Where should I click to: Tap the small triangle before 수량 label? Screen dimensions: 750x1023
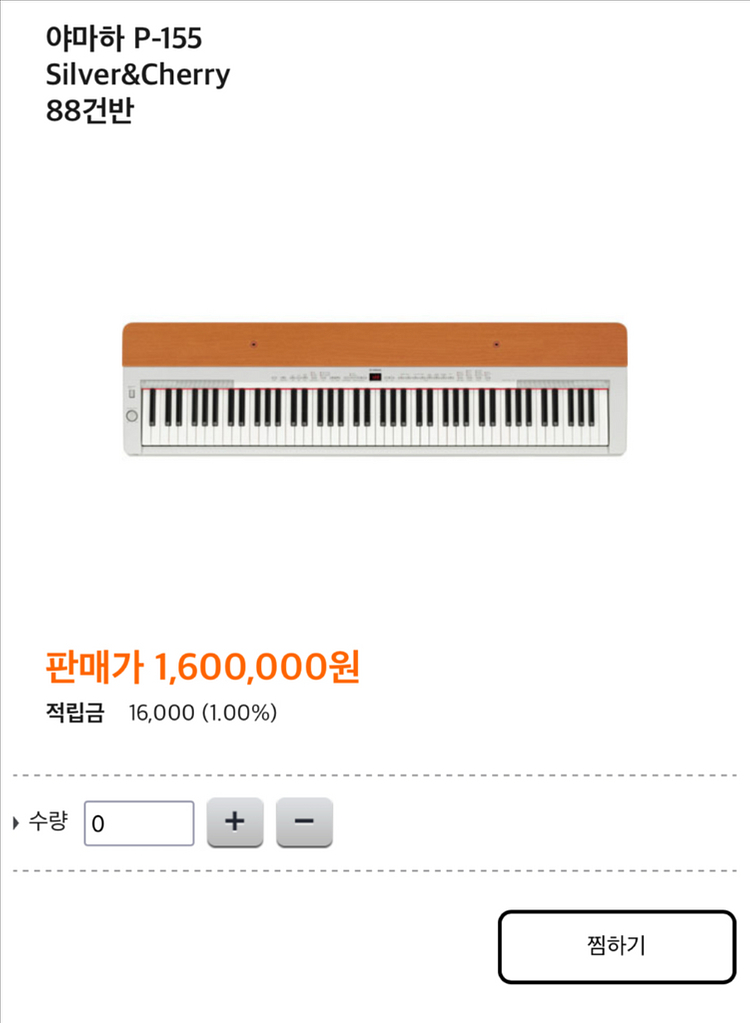tap(15, 822)
